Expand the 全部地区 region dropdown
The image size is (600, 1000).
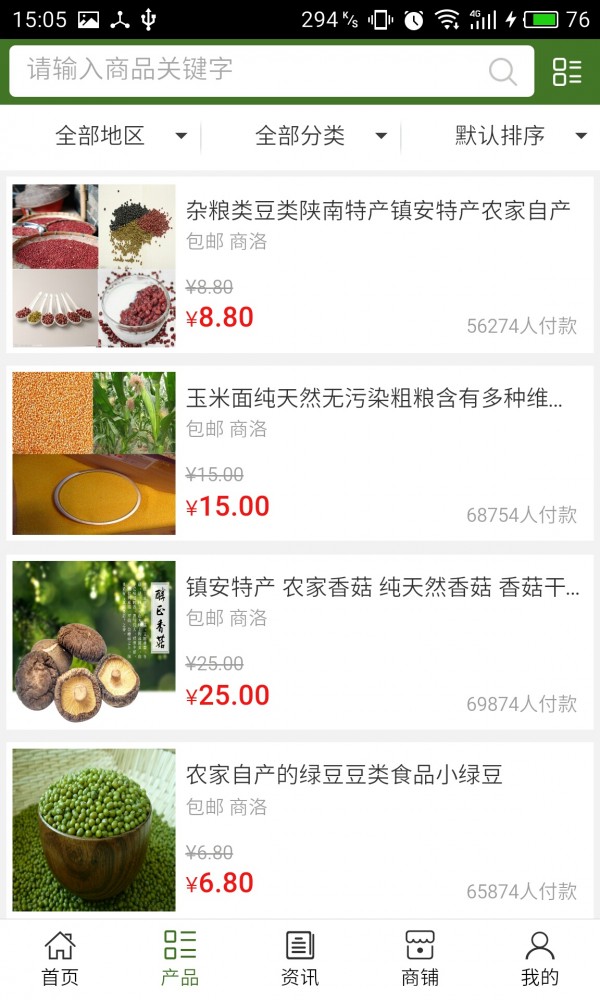click(120, 136)
